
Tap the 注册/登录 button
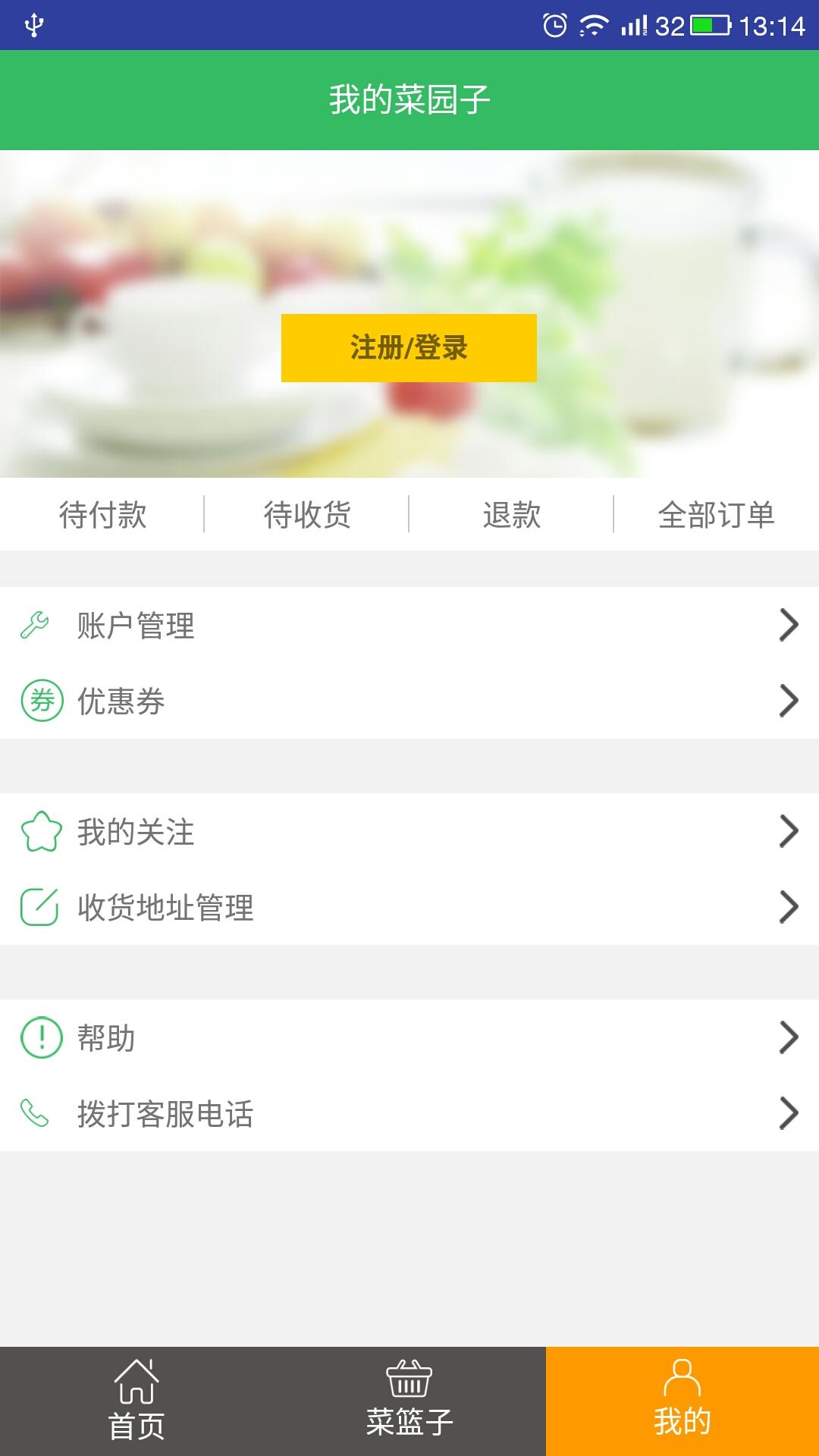tap(409, 347)
